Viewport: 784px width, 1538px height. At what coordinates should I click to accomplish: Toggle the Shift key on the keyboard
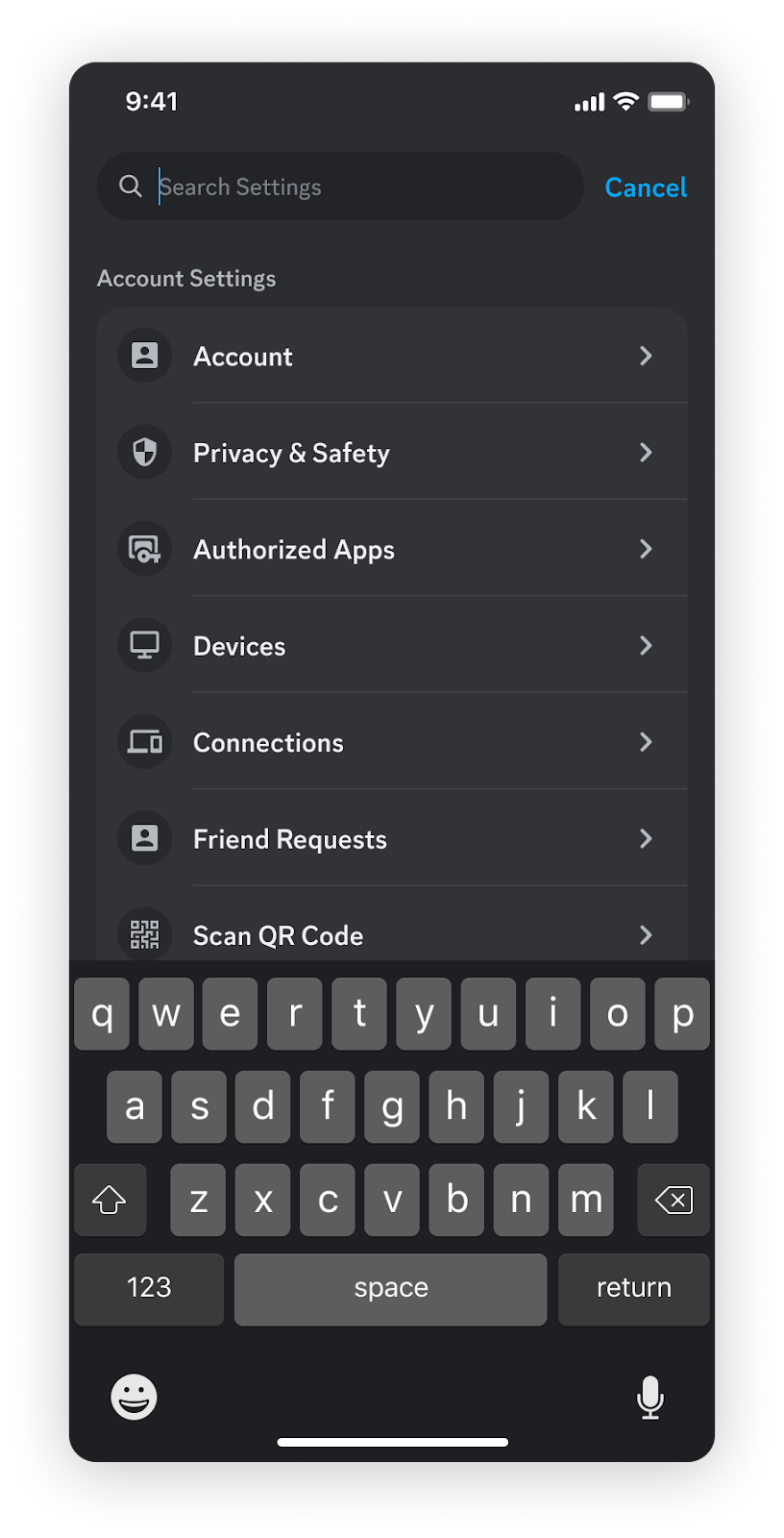click(110, 1200)
